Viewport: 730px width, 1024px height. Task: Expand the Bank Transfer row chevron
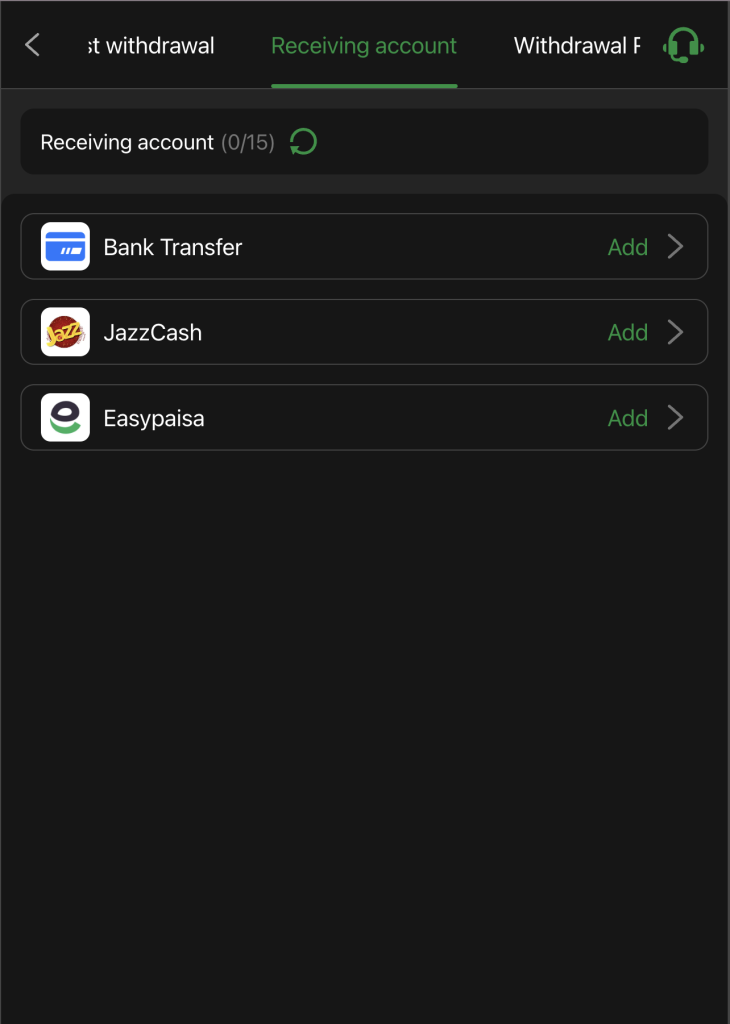tap(675, 246)
